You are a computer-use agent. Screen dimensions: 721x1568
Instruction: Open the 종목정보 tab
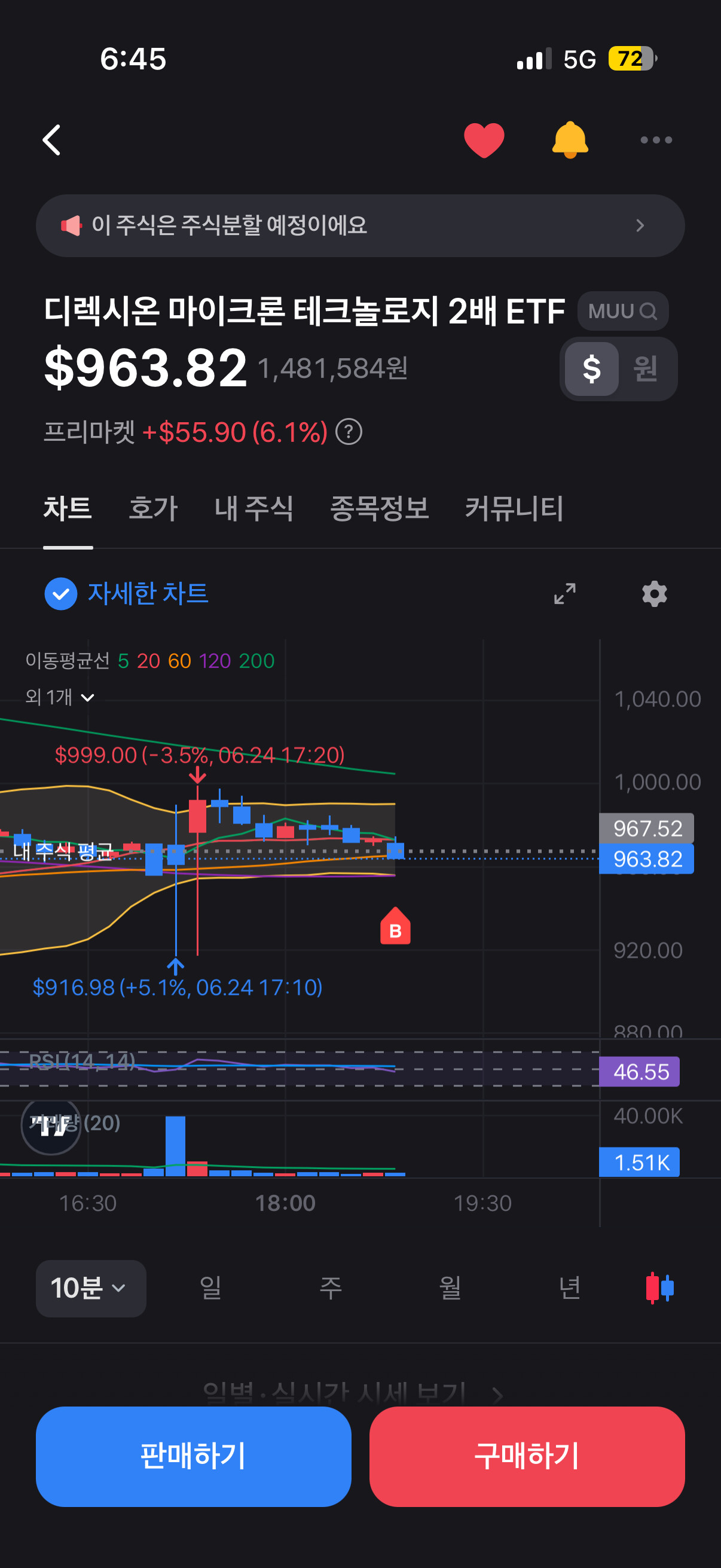(379, 508)
